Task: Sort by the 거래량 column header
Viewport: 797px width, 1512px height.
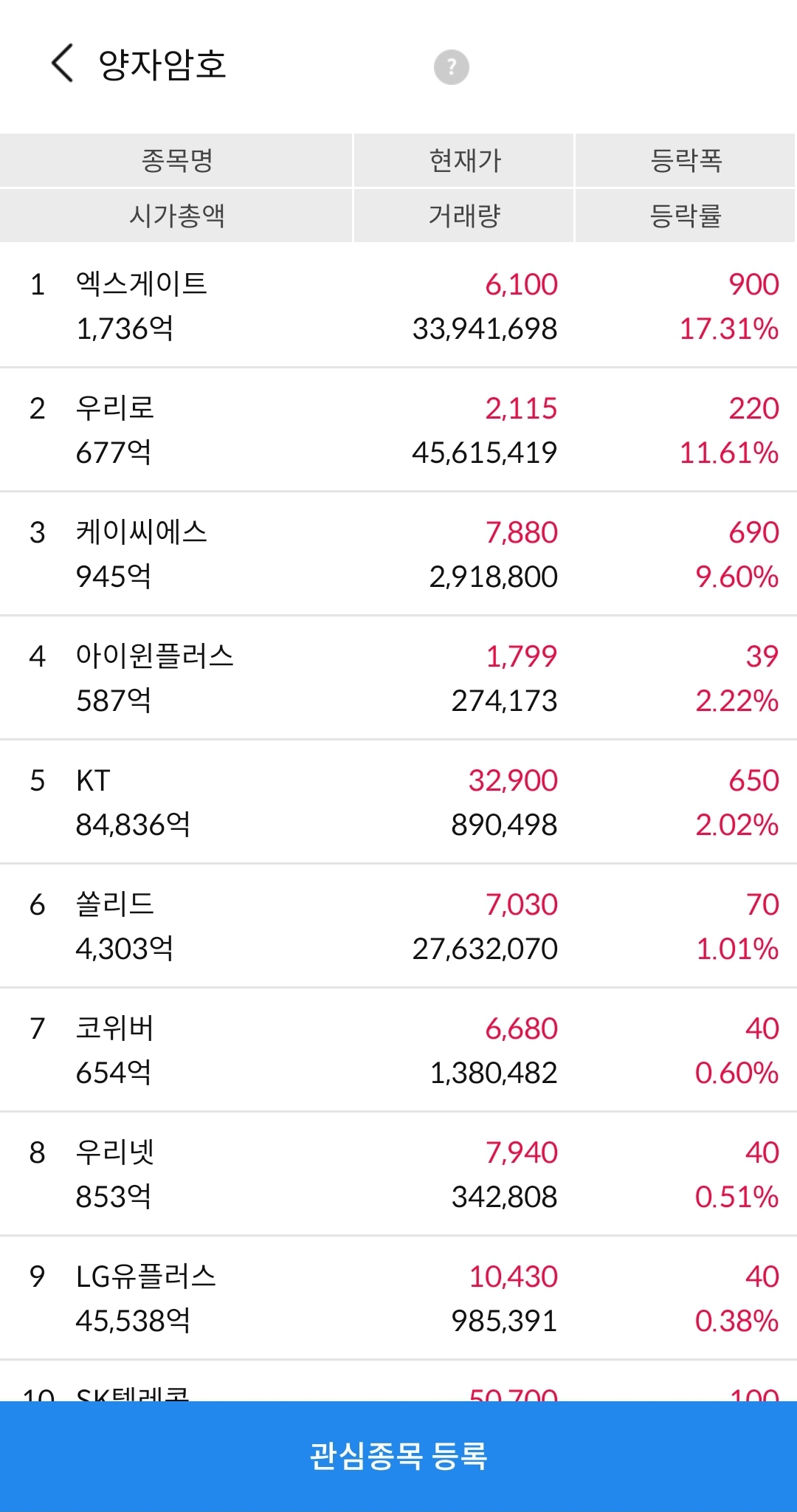Action: click(464, 216)
